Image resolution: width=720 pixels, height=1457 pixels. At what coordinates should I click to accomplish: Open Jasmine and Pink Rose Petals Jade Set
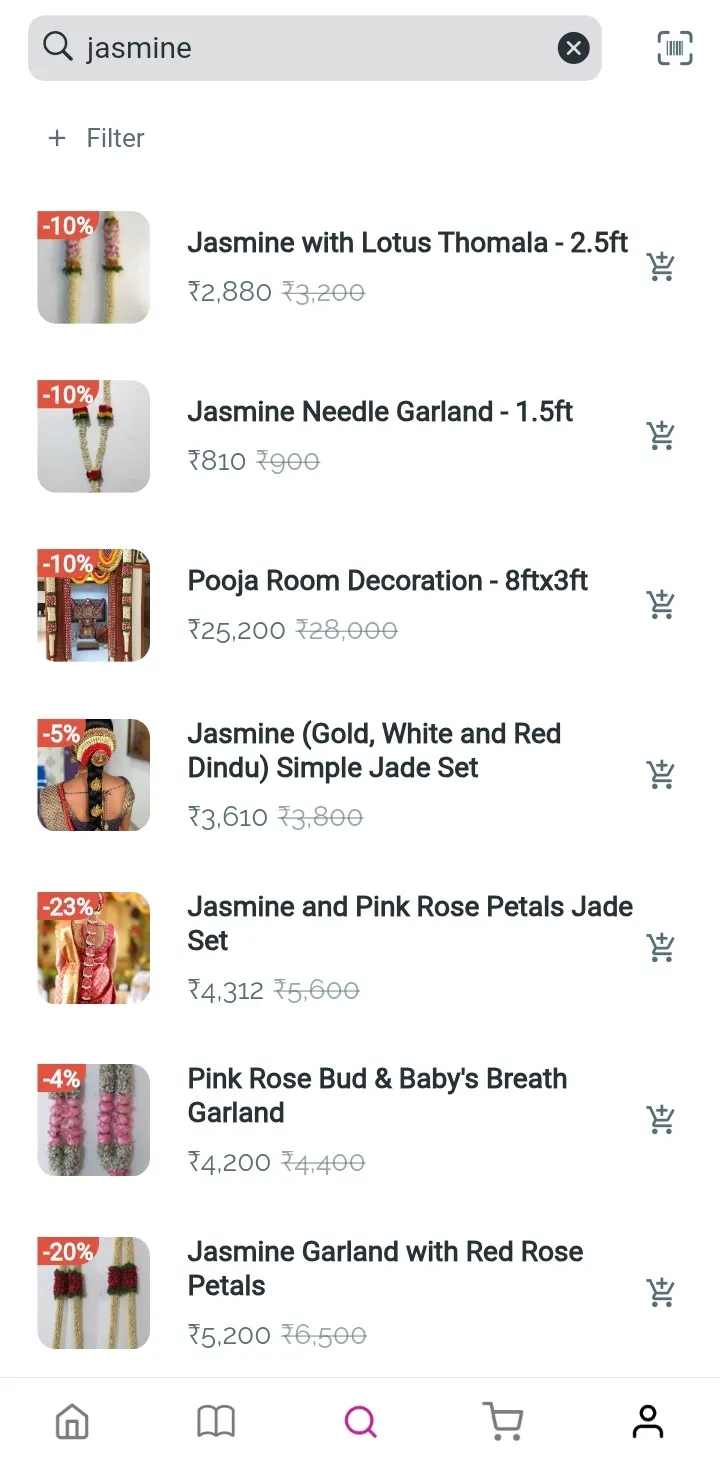[410, 923]
